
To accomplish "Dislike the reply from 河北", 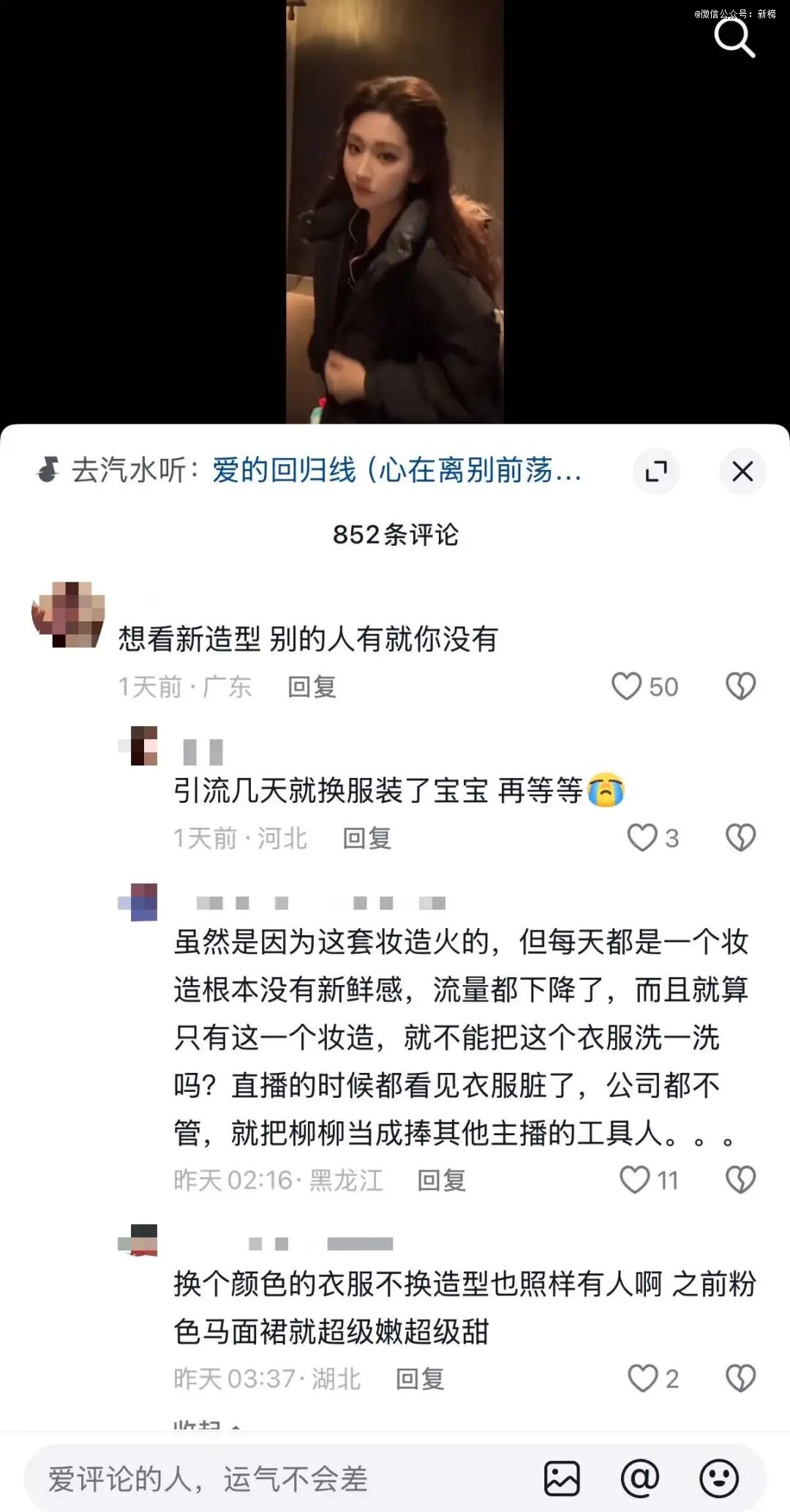I will click(740, 838).
